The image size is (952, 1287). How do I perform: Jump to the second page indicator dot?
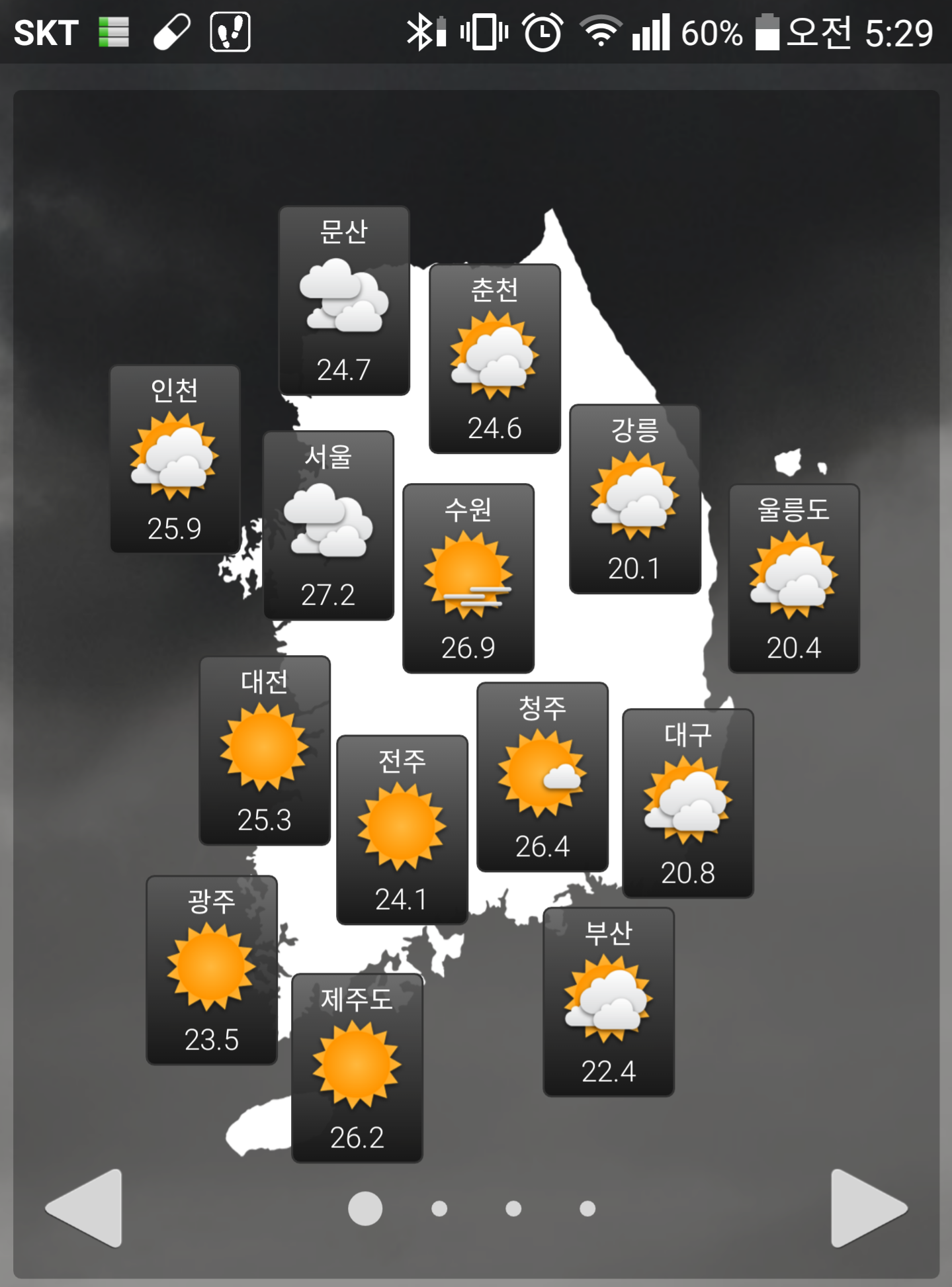pos(439,1209)
